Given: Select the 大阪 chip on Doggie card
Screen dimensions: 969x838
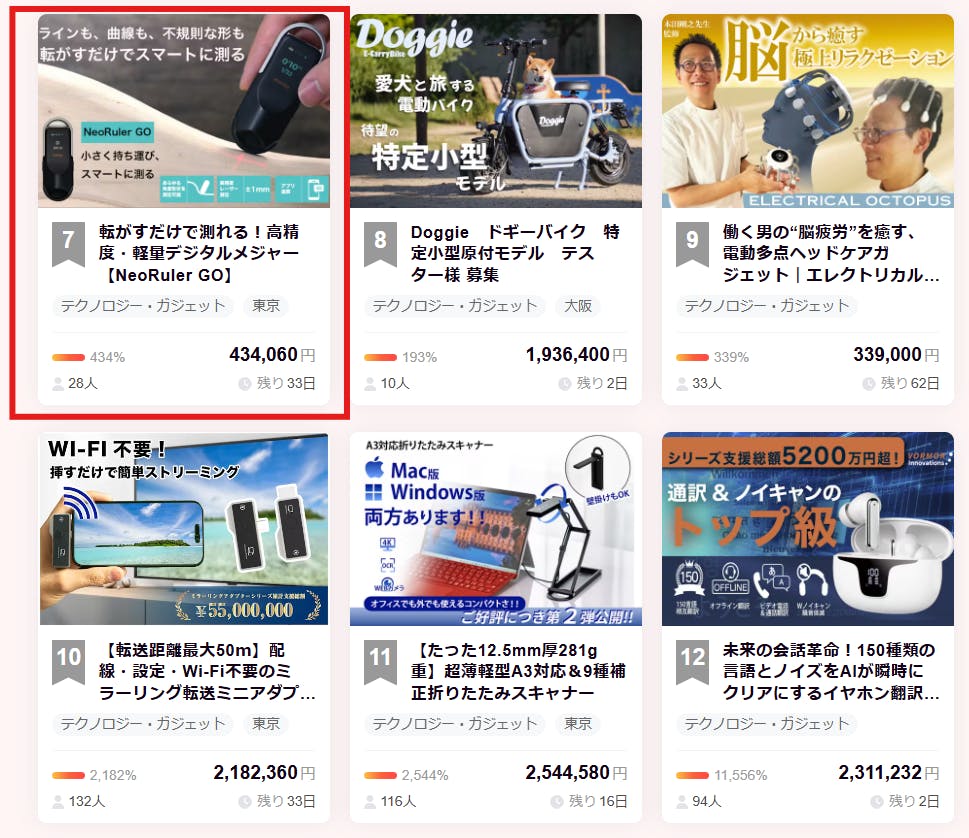Looking at the screenshot, I should point(578,306).
